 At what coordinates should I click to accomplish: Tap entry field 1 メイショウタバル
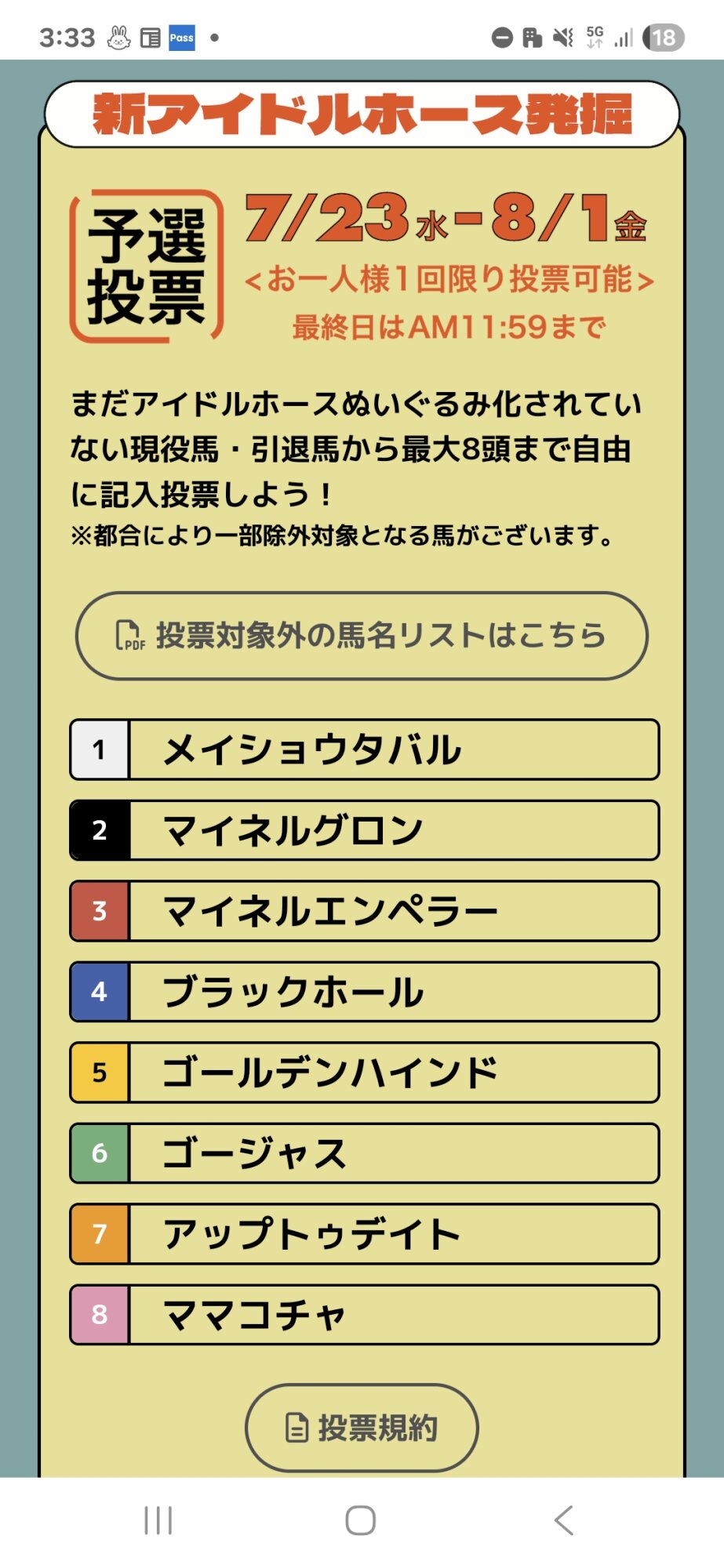pos(392,750)
